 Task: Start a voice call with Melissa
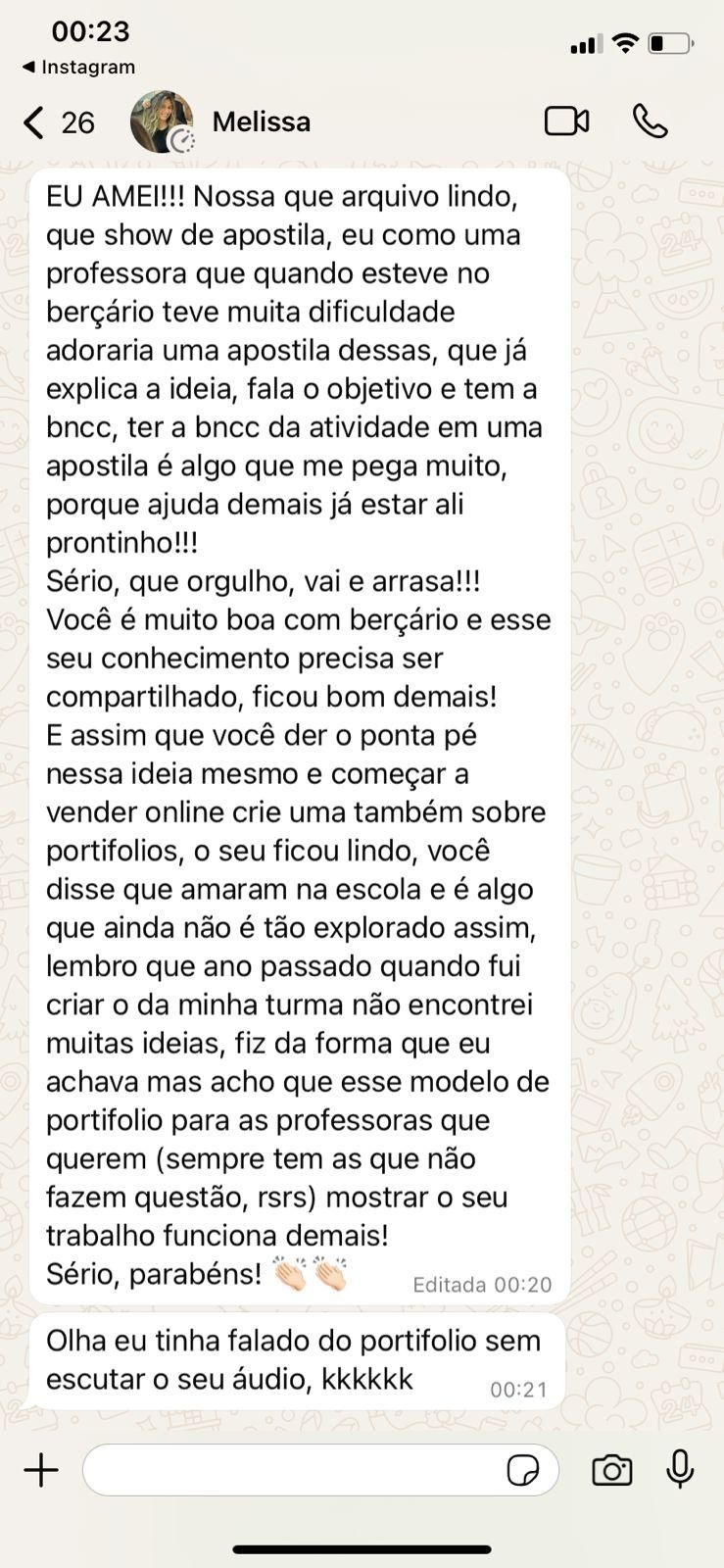click(x=650, y=122)
